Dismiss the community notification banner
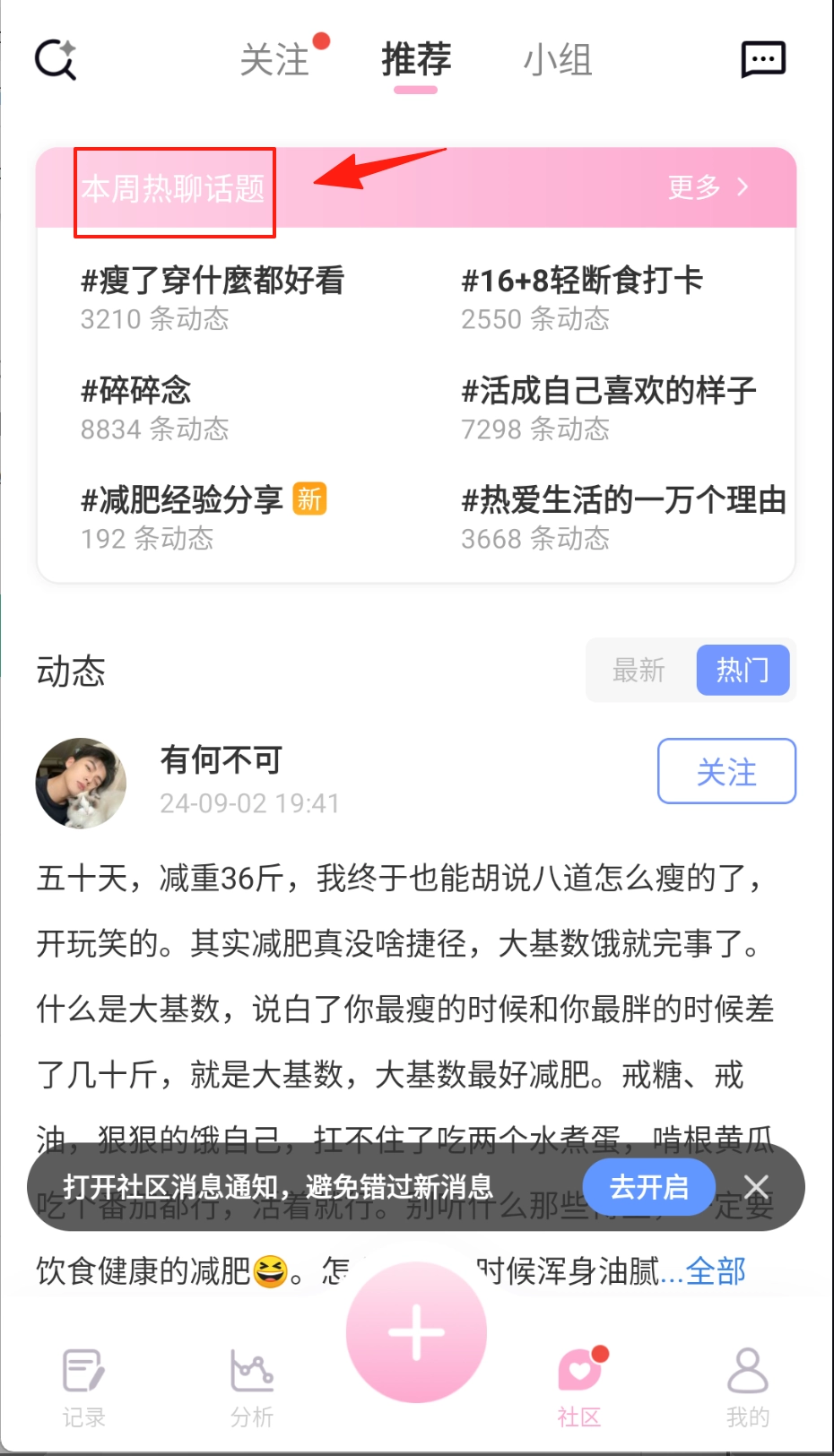The image size is (834, 1456). [757, 1187]
